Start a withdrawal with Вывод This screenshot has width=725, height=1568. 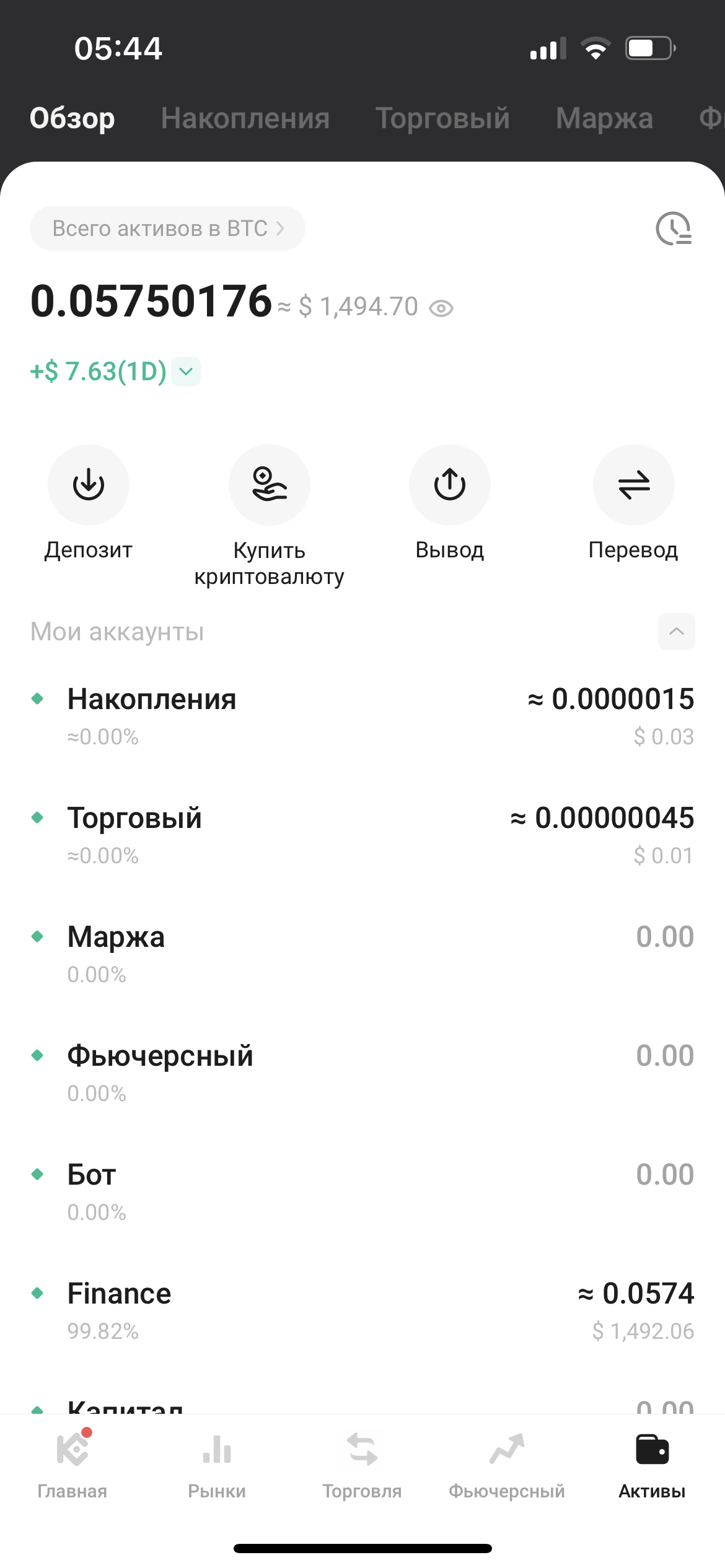click(450, 485)
